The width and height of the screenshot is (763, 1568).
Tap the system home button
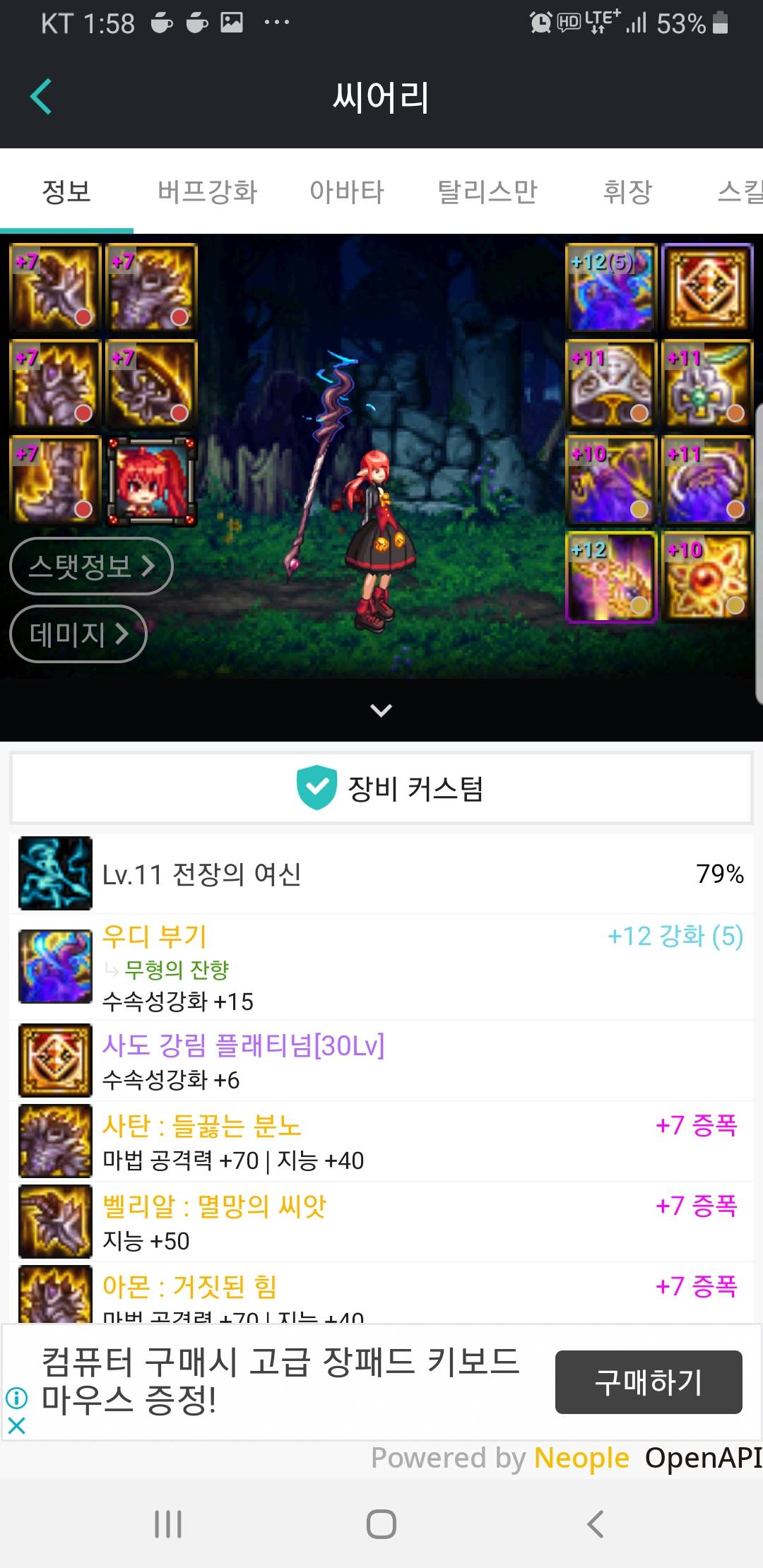[x=381, y=1524]
